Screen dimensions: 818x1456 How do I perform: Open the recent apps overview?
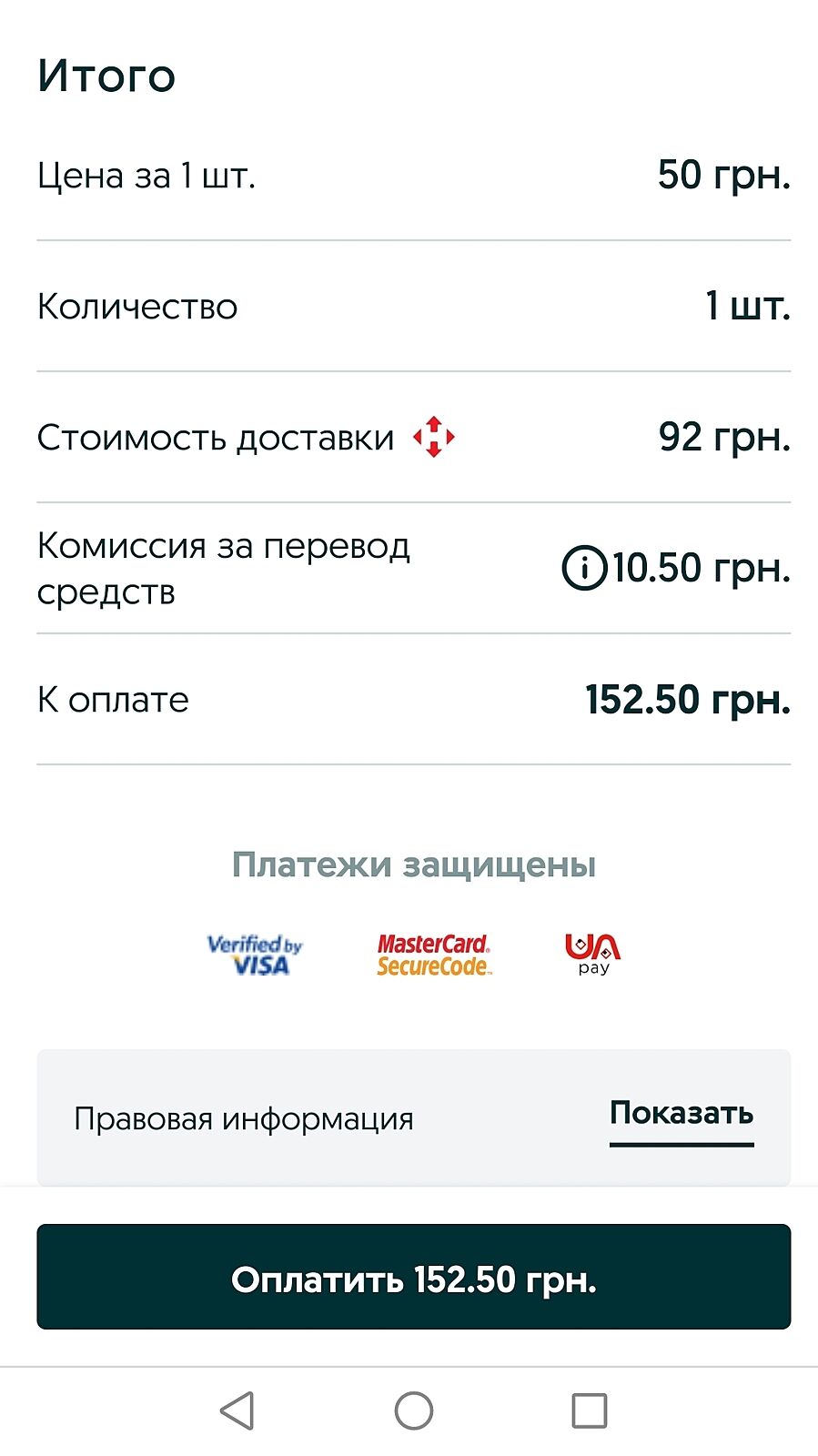[589, 1410]
